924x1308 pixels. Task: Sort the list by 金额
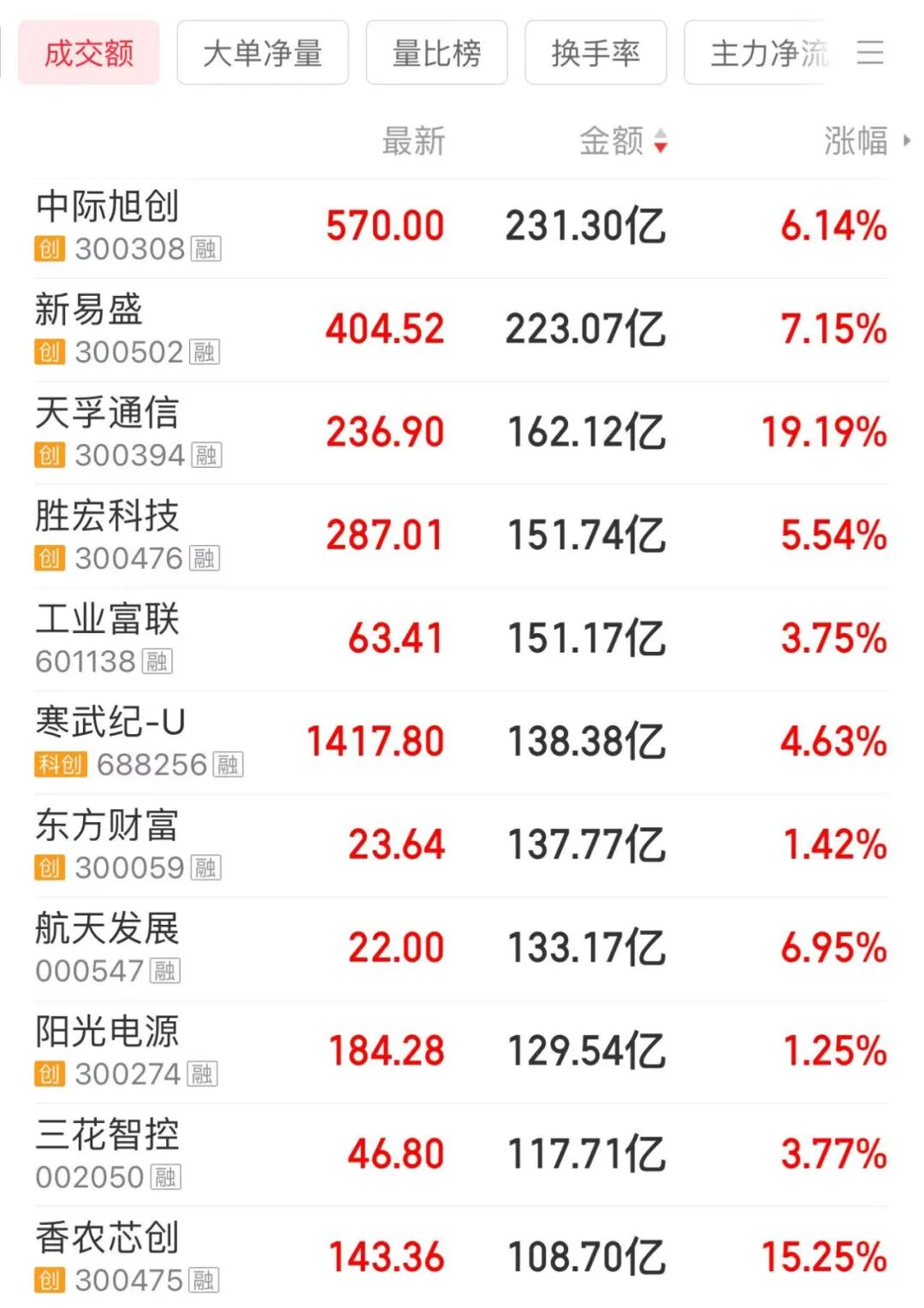pyautogui.click(x=622, y=141)
